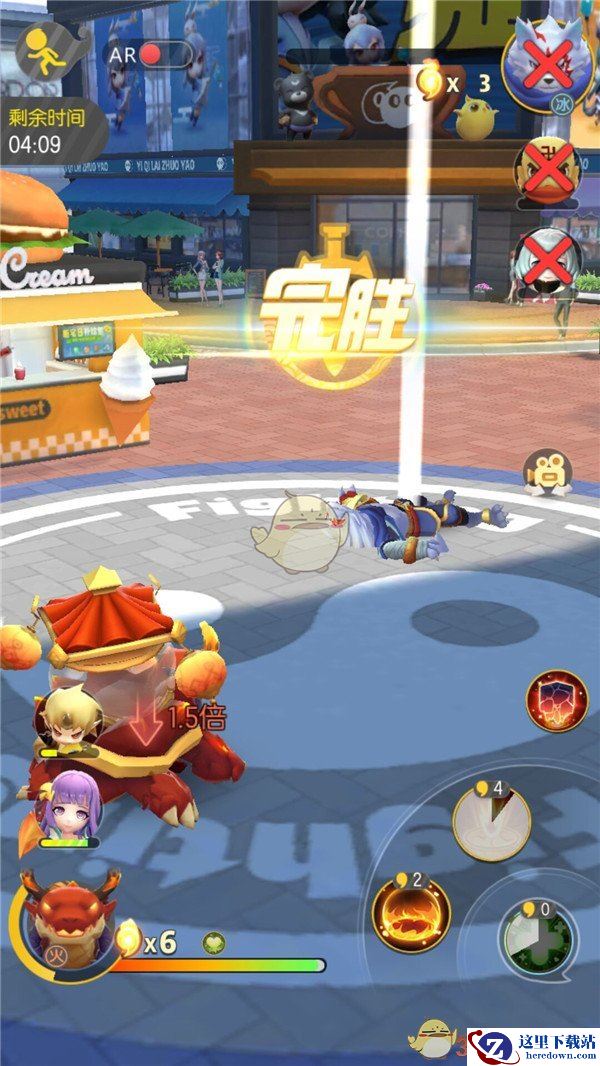
Task: Use the fire skill costing 2
Action: [411, 911]
